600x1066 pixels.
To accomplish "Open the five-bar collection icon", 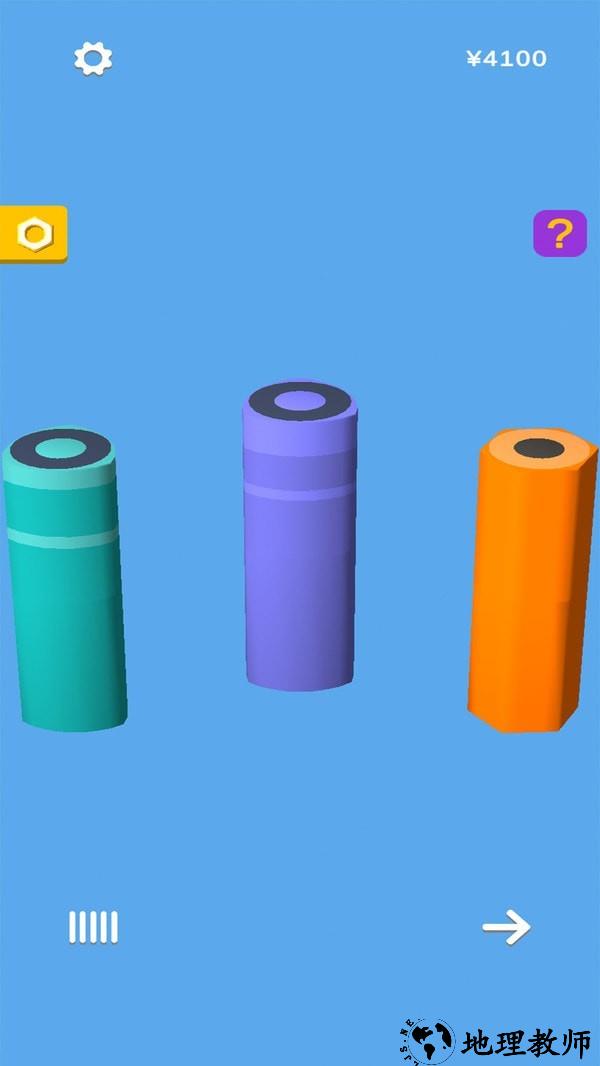I will 93,927.
